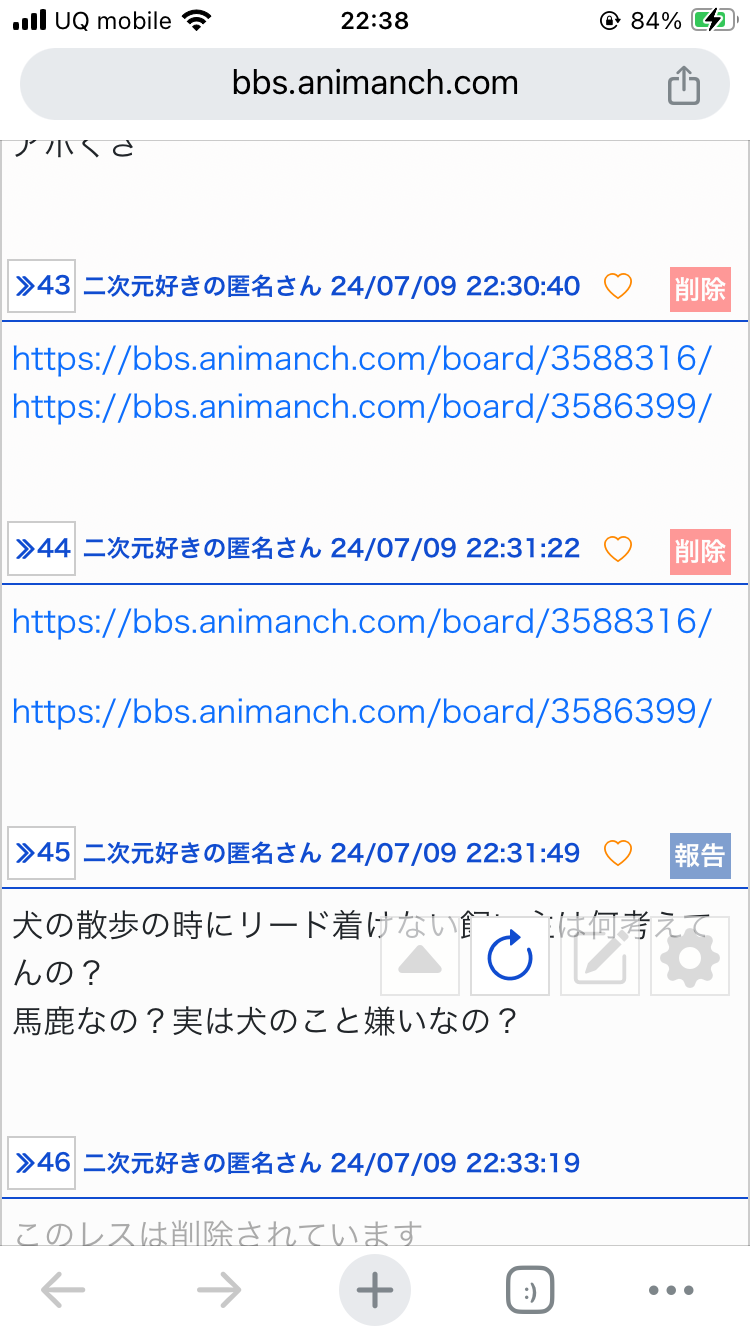750x1334 pixels.
Task: Tap the bbs.animanch.com address bar
Action: pyautogui.click(x=375, y=83)
